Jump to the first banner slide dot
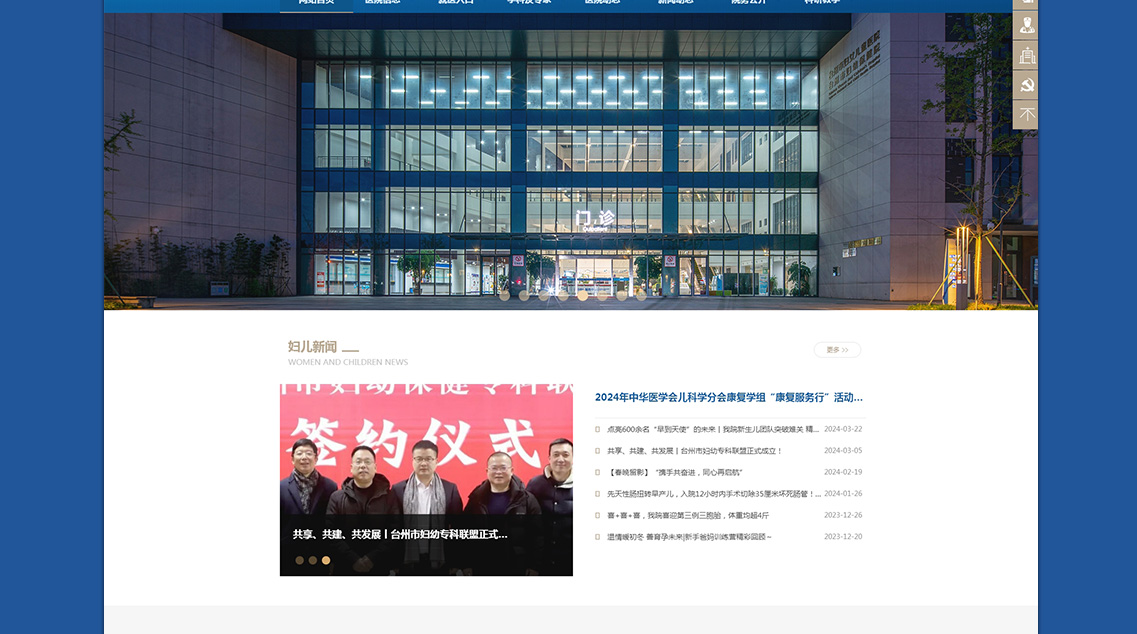This screenshot has height=634, width=1137. coord(504,295)
